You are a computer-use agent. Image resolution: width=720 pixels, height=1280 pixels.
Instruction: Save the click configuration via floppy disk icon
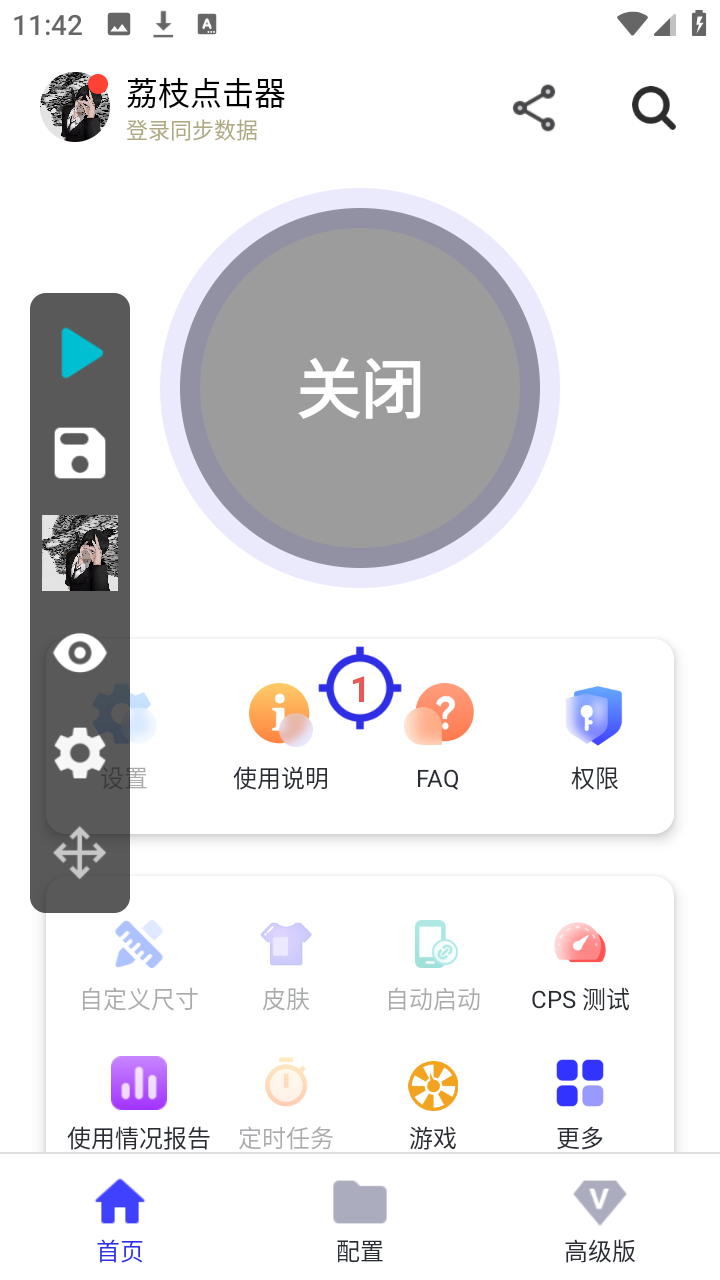[x=80, y=452]
